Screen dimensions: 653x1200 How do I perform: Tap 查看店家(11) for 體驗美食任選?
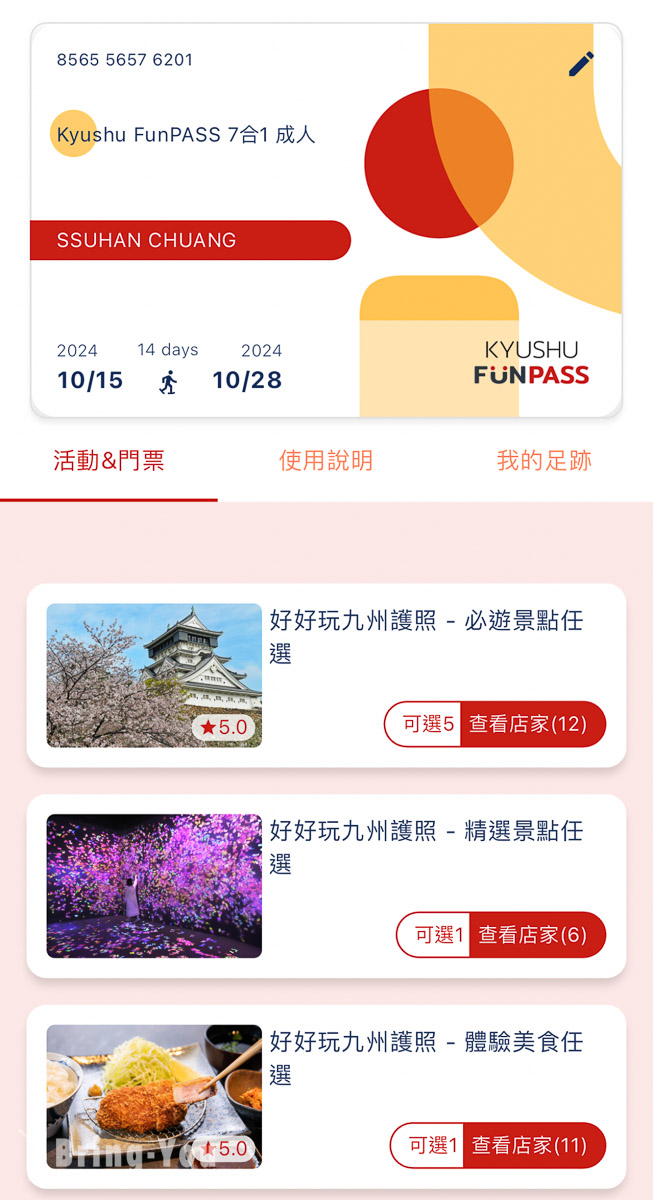click(533, 1145)
